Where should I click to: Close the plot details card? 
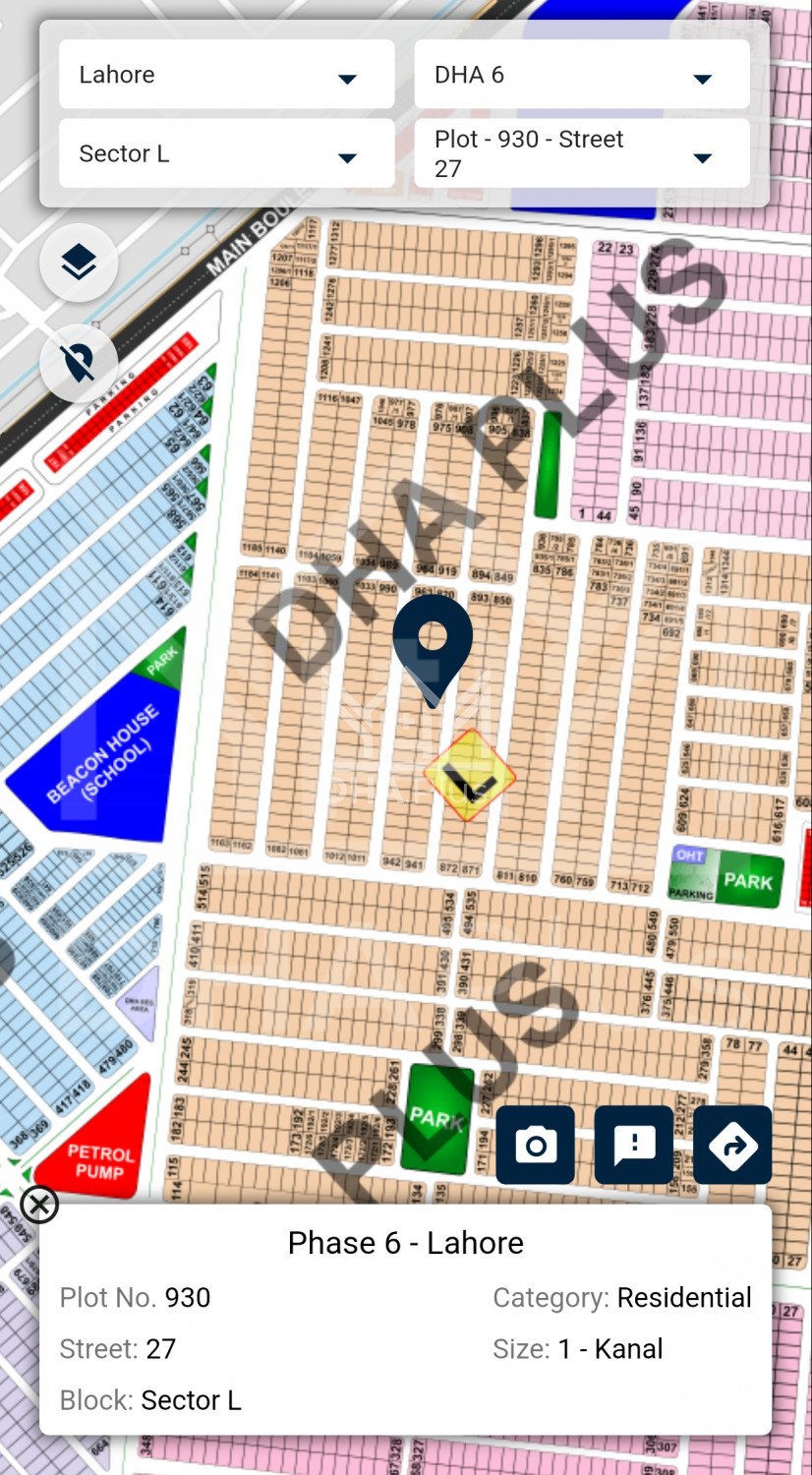(x=39, y=1204)
